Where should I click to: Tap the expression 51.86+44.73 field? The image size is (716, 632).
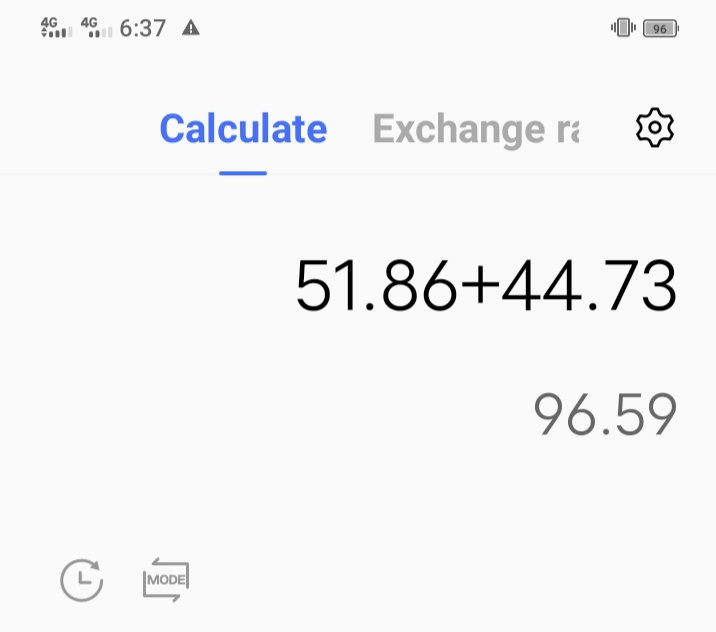pyautogui.click(x=486, y=285)
